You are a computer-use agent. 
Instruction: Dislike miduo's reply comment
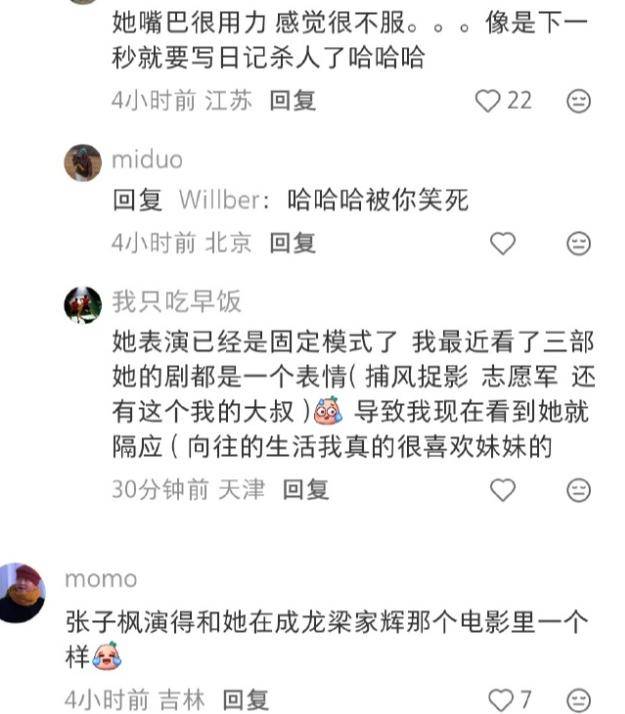coord(578,243)
